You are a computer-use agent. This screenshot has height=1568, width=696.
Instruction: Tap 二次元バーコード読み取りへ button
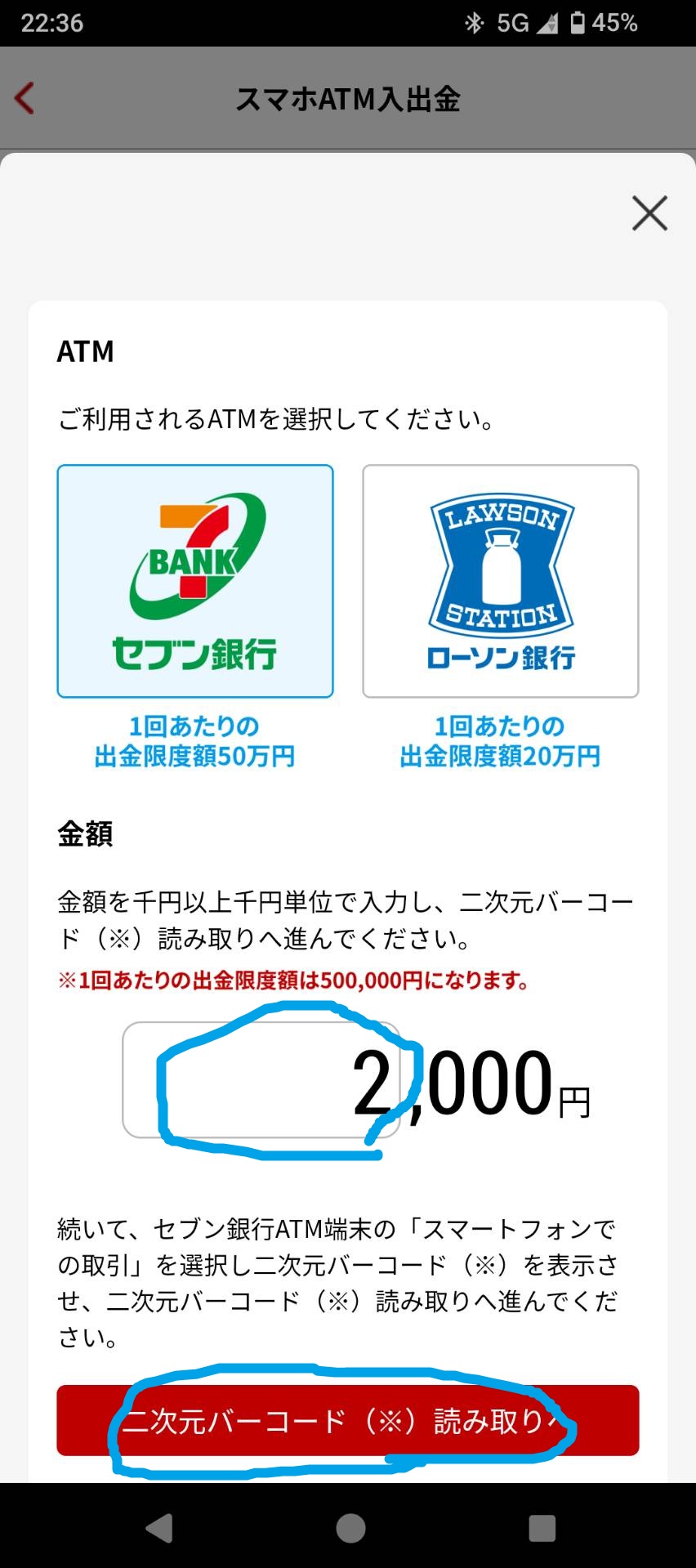pos(347,1421)
